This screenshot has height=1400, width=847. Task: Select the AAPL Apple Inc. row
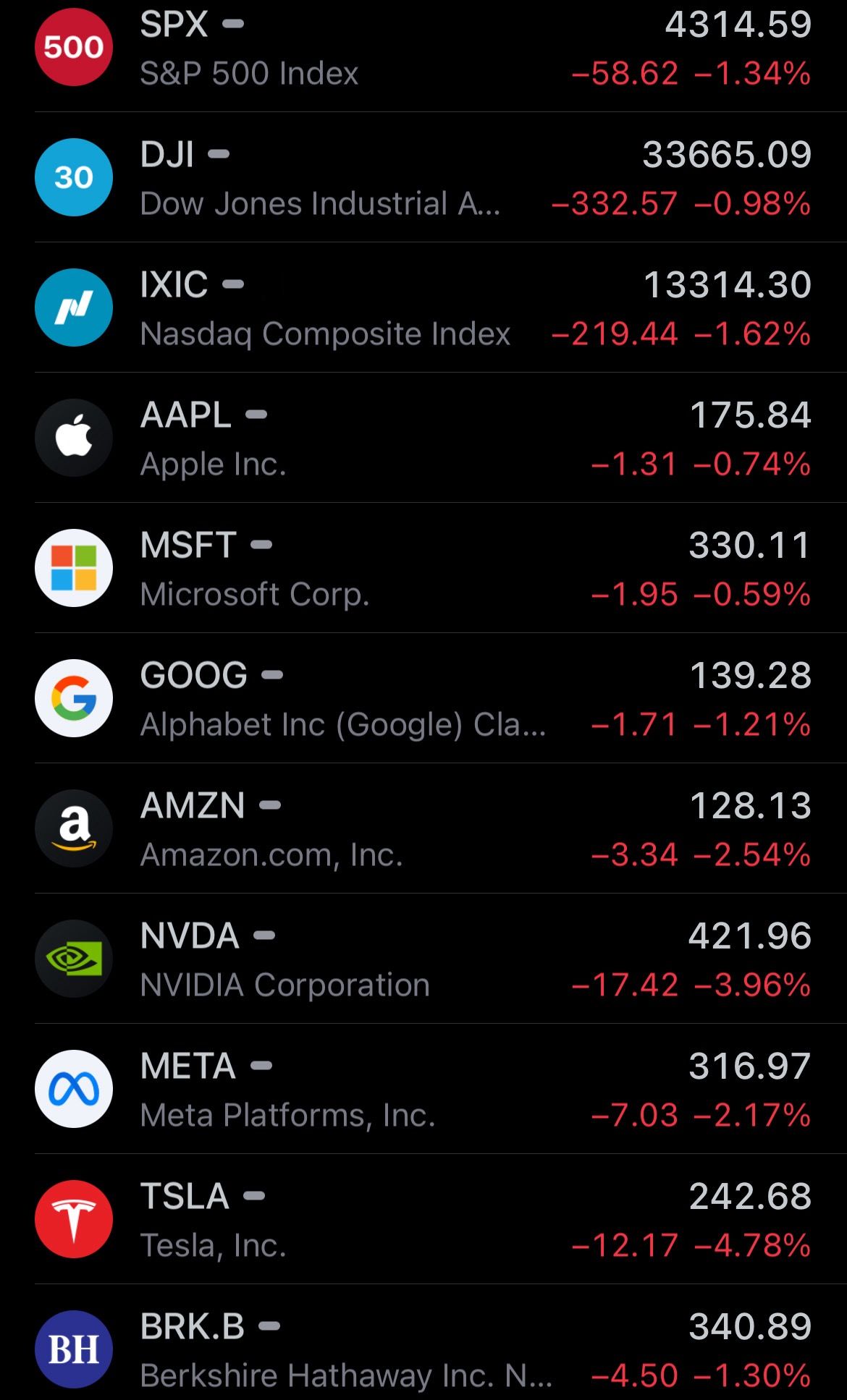[423, 438]
